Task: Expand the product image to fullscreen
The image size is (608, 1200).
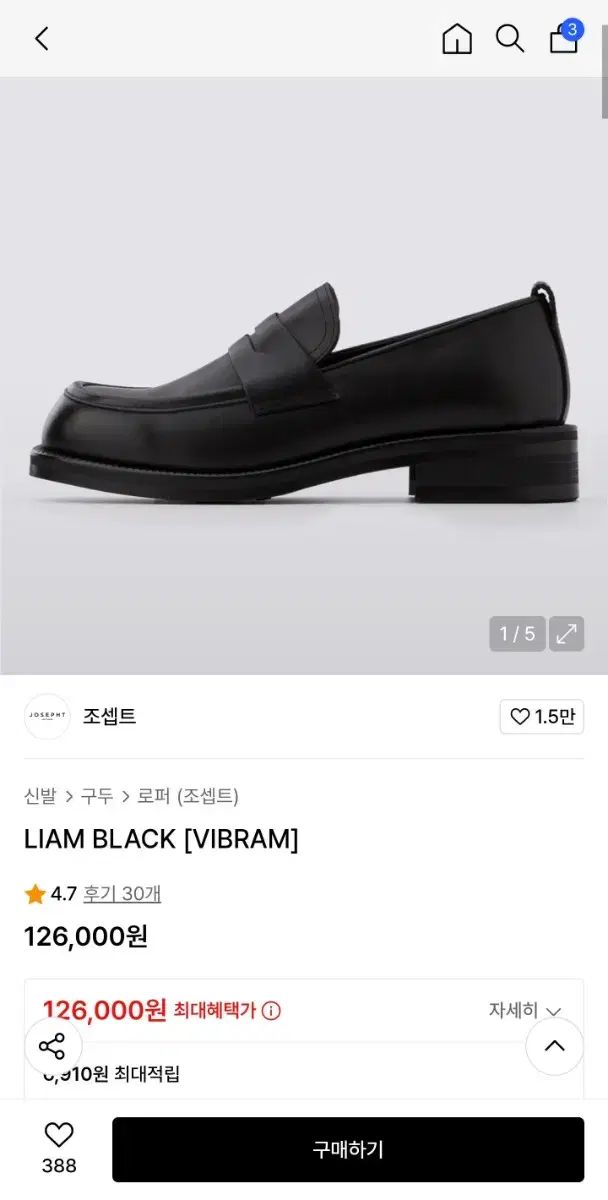Action: (567, 634)
